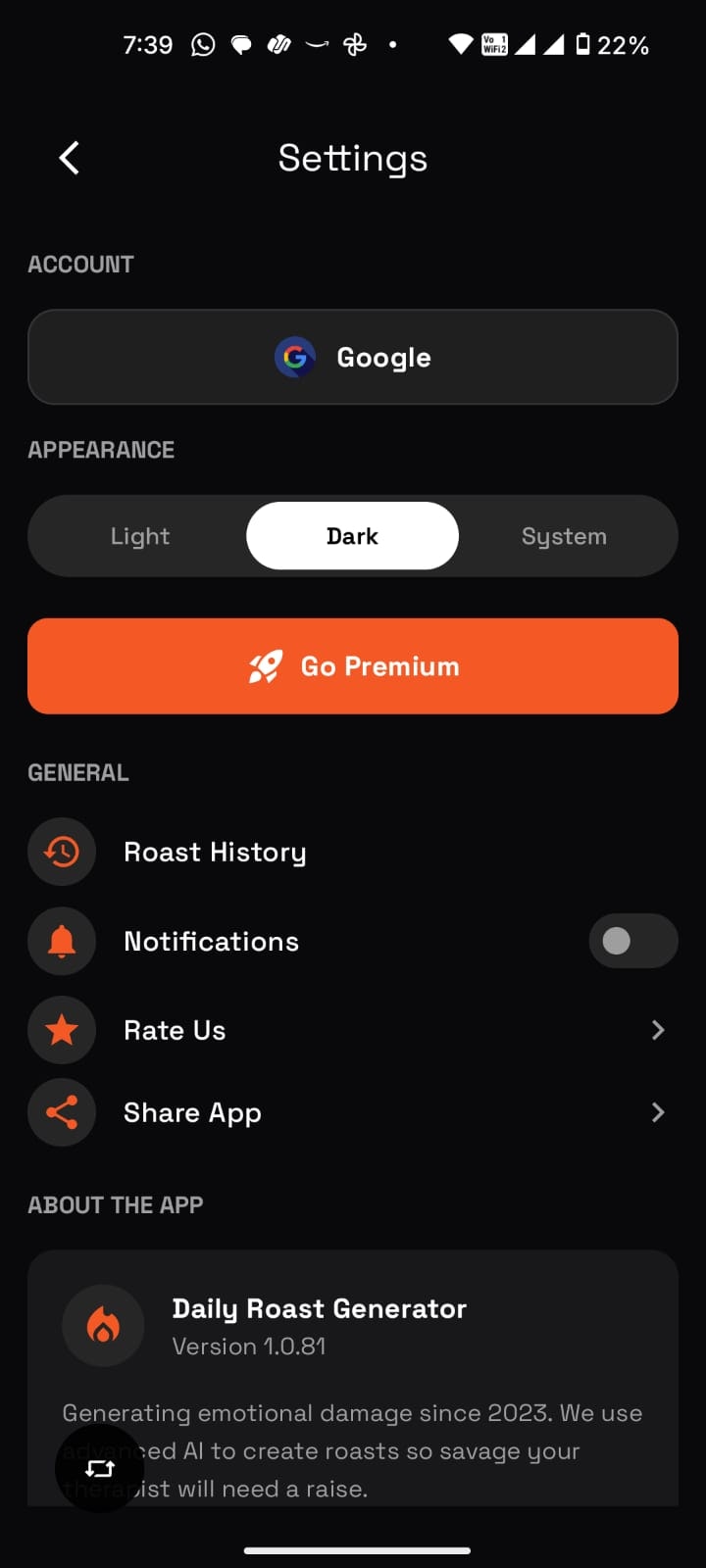Open Share App via its right arrow

pos(657,1112)
